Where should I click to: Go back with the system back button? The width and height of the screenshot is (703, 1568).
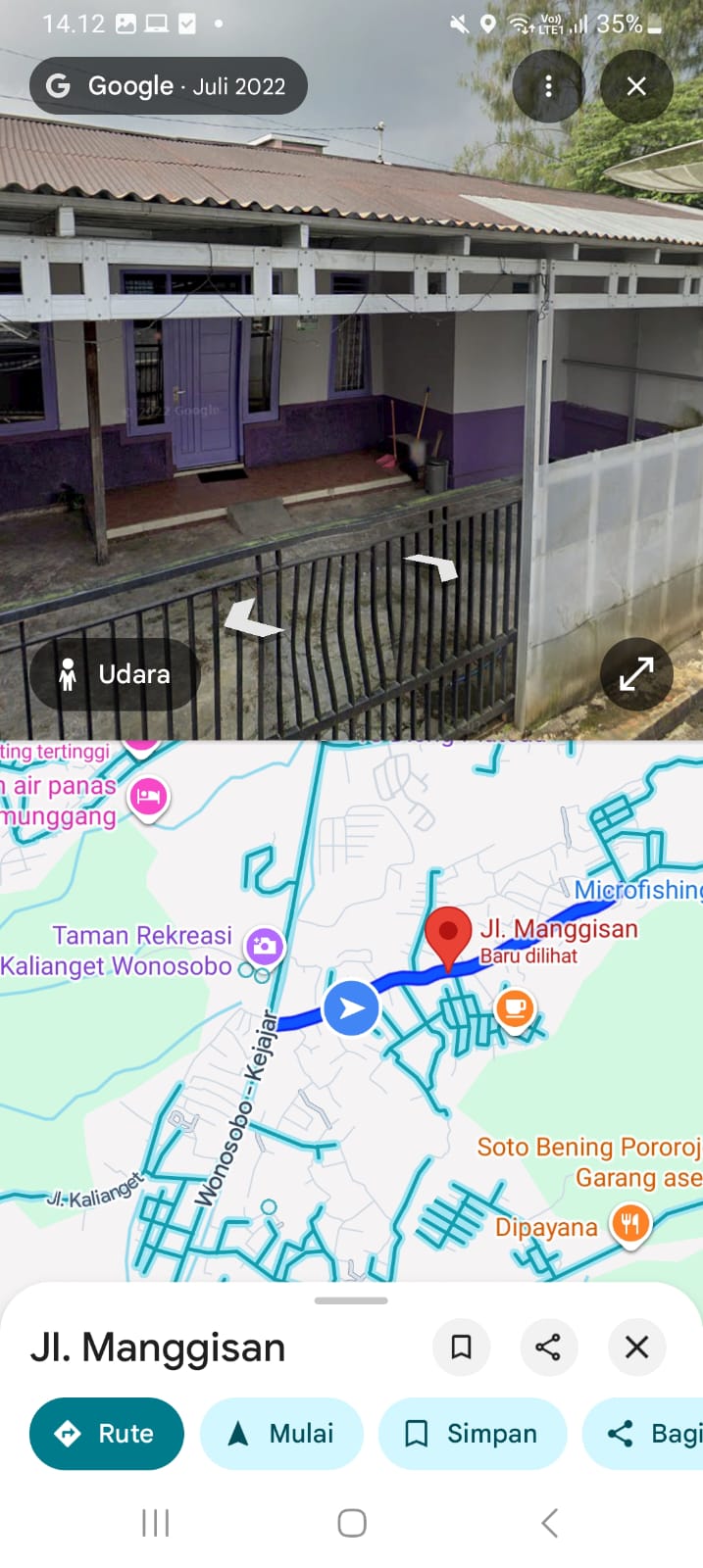pos(549,1523)
